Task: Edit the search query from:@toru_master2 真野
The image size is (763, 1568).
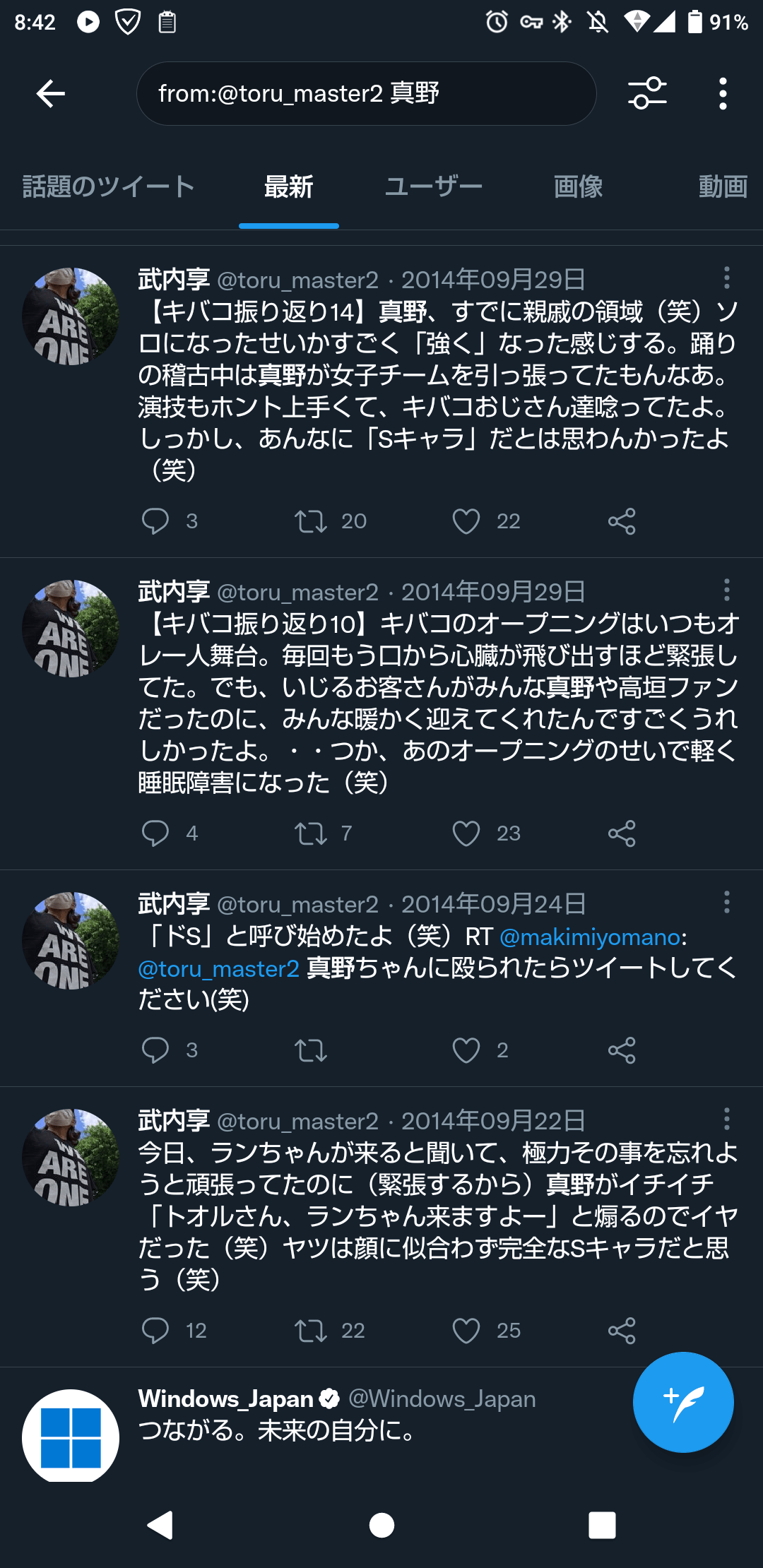Action: click(366, 94)
